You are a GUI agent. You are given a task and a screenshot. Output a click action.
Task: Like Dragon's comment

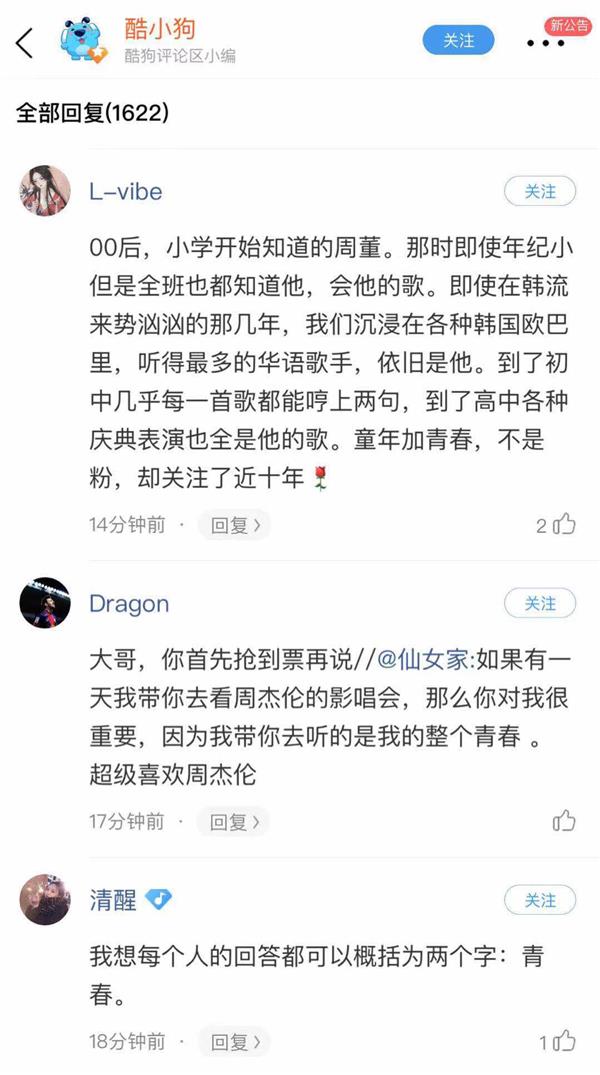coord(565,821)
